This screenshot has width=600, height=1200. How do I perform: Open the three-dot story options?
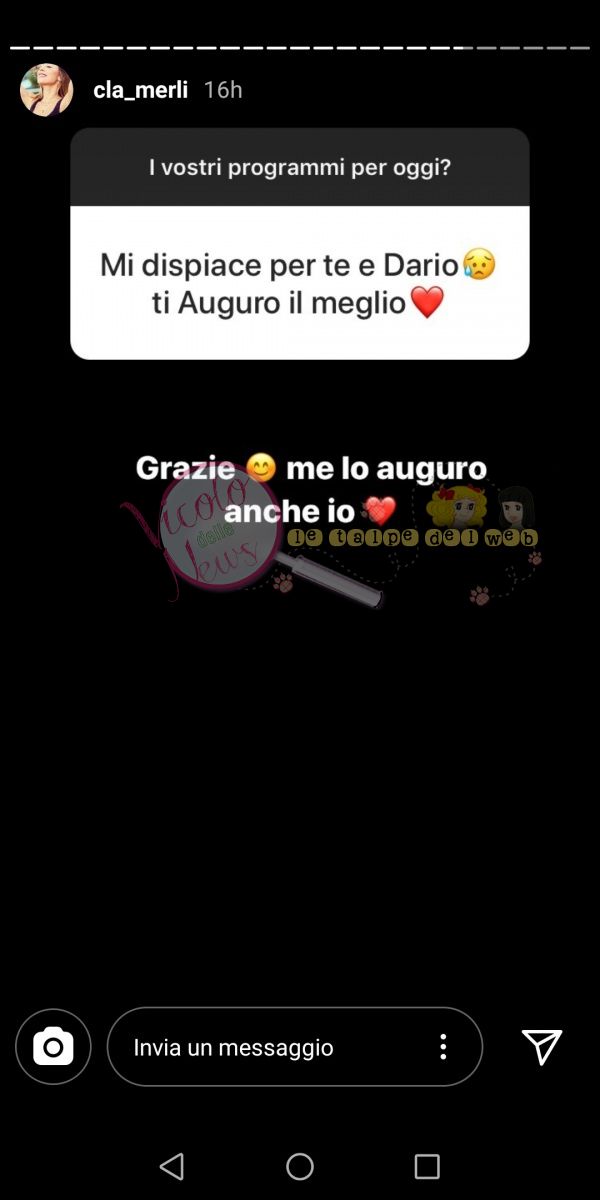click(x=443, y=1047)
